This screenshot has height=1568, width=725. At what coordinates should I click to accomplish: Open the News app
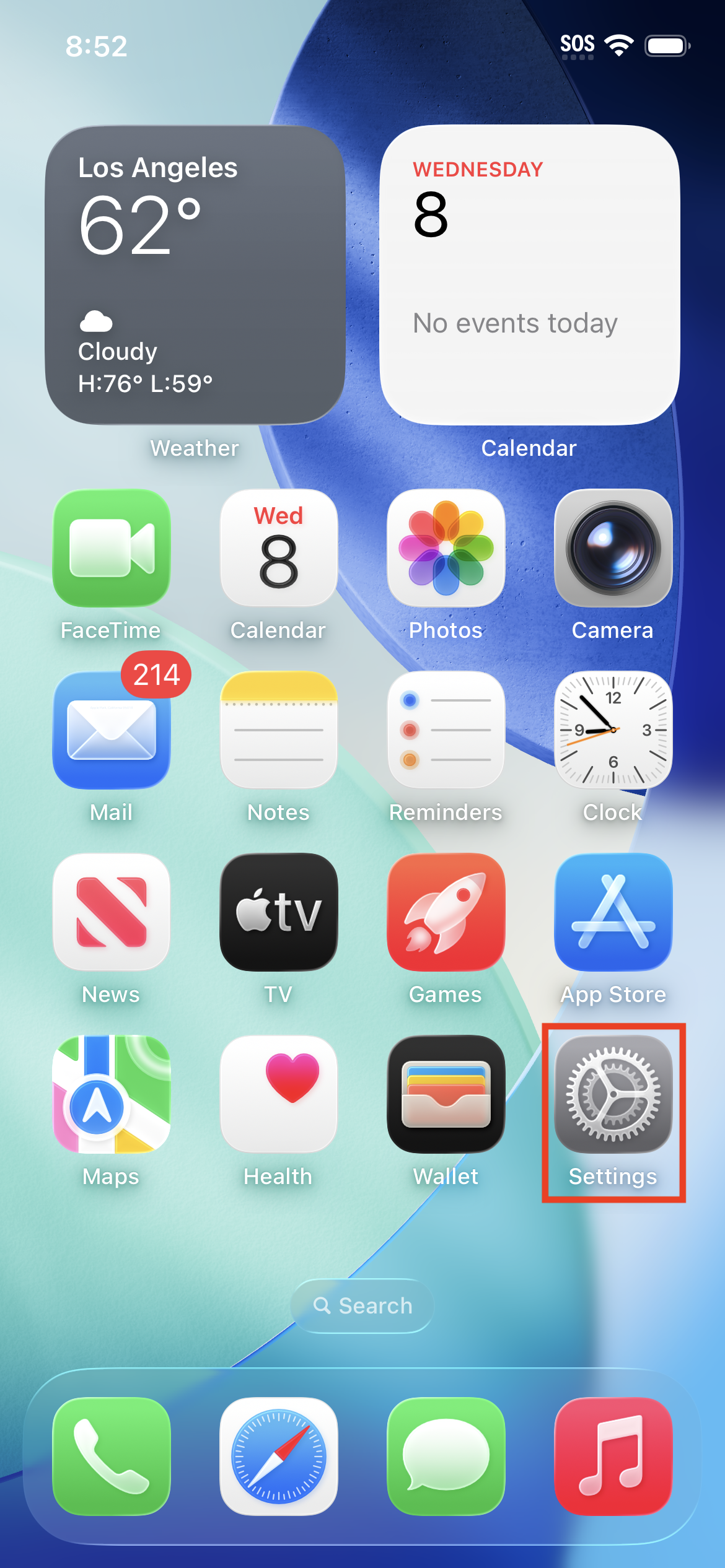112,912
